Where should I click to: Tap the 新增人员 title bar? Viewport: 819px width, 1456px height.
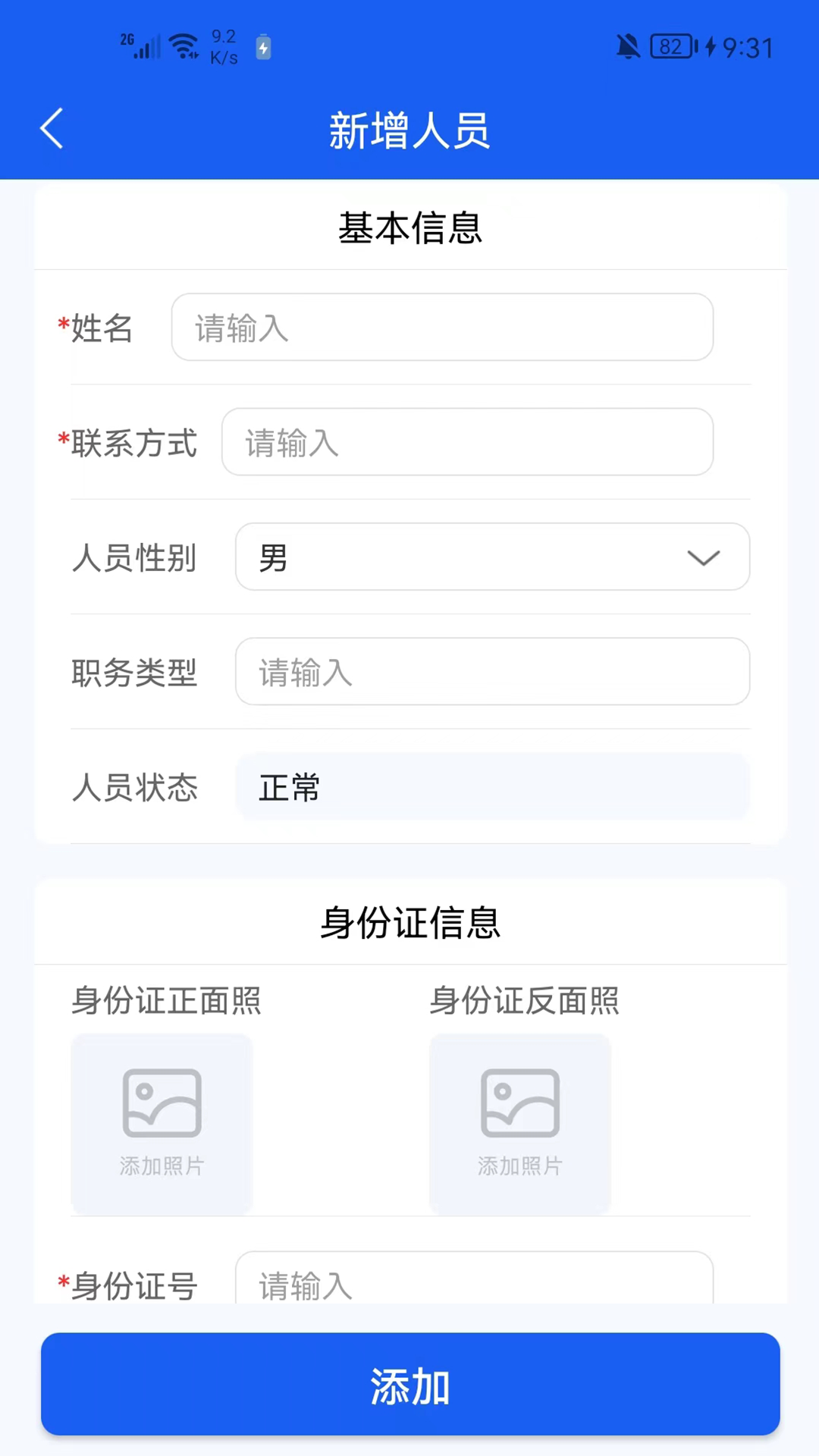click(409, 130)
